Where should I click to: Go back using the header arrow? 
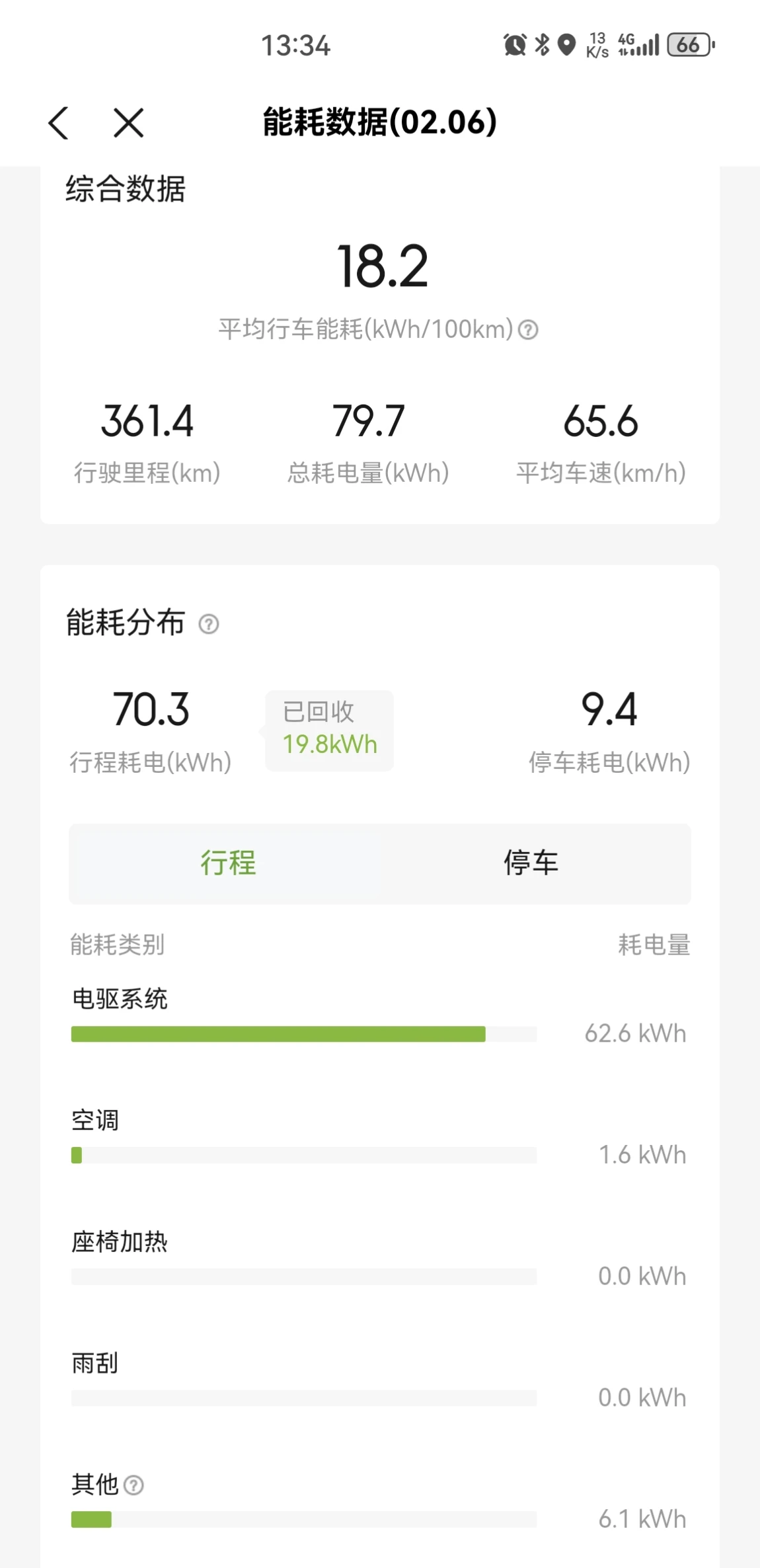59,123
